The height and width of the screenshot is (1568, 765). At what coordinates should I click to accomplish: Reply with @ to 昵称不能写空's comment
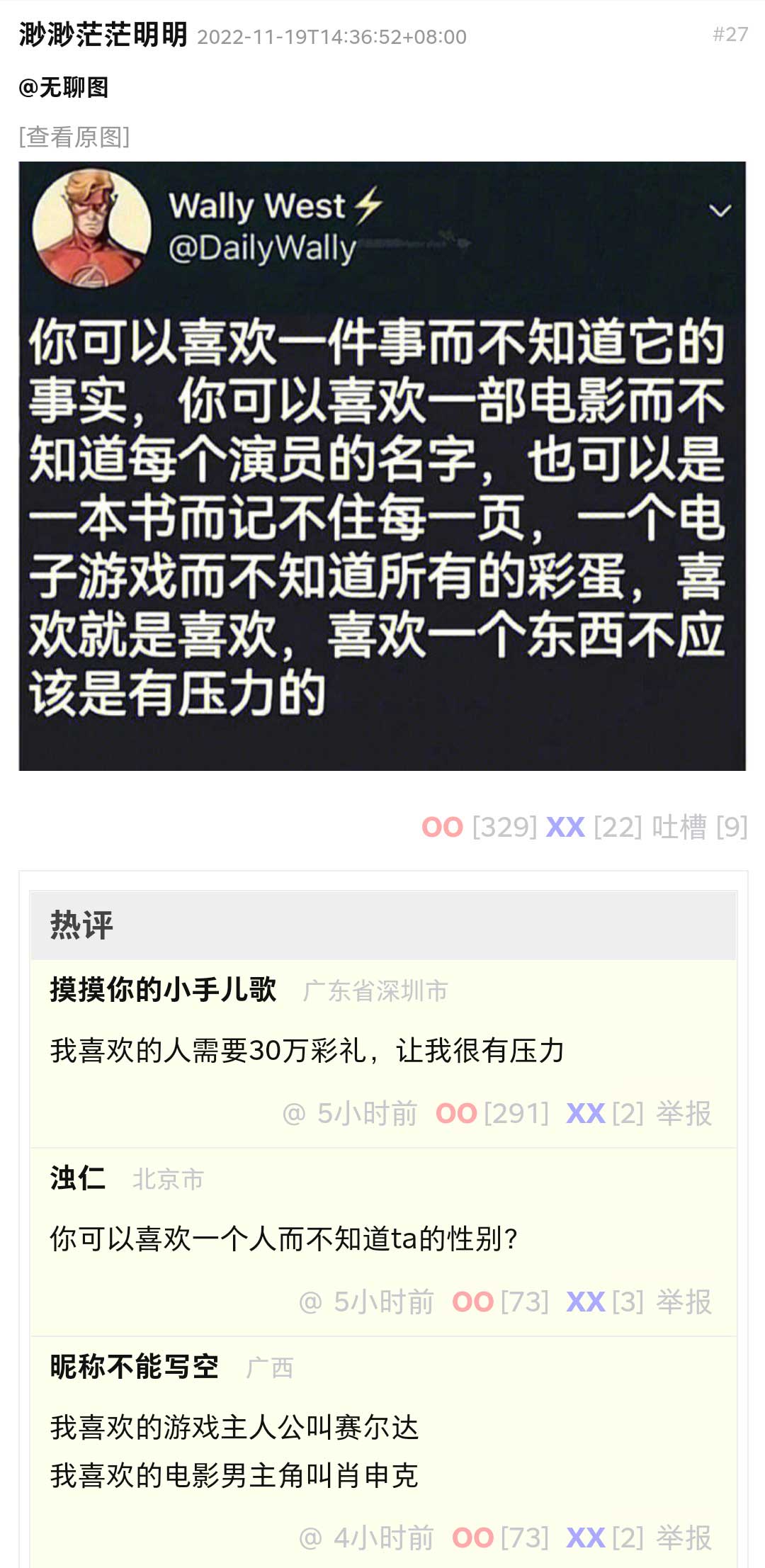click(310, 1538)
